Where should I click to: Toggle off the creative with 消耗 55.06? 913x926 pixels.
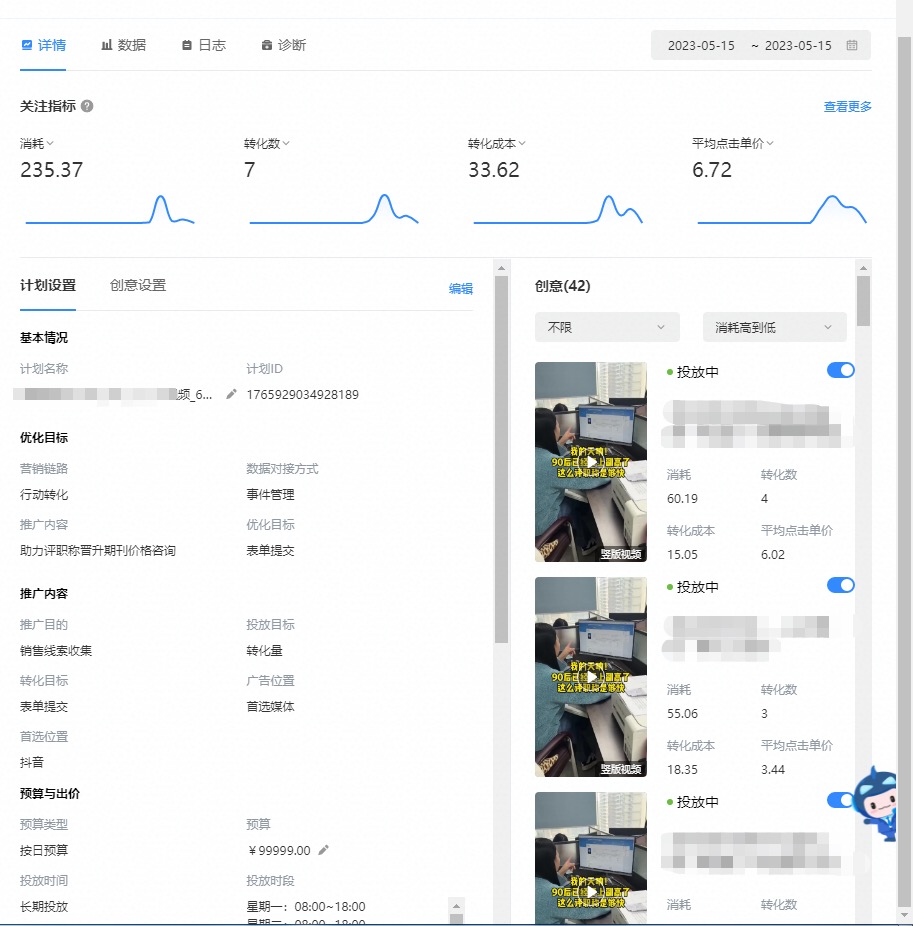(x=841, y=586)
